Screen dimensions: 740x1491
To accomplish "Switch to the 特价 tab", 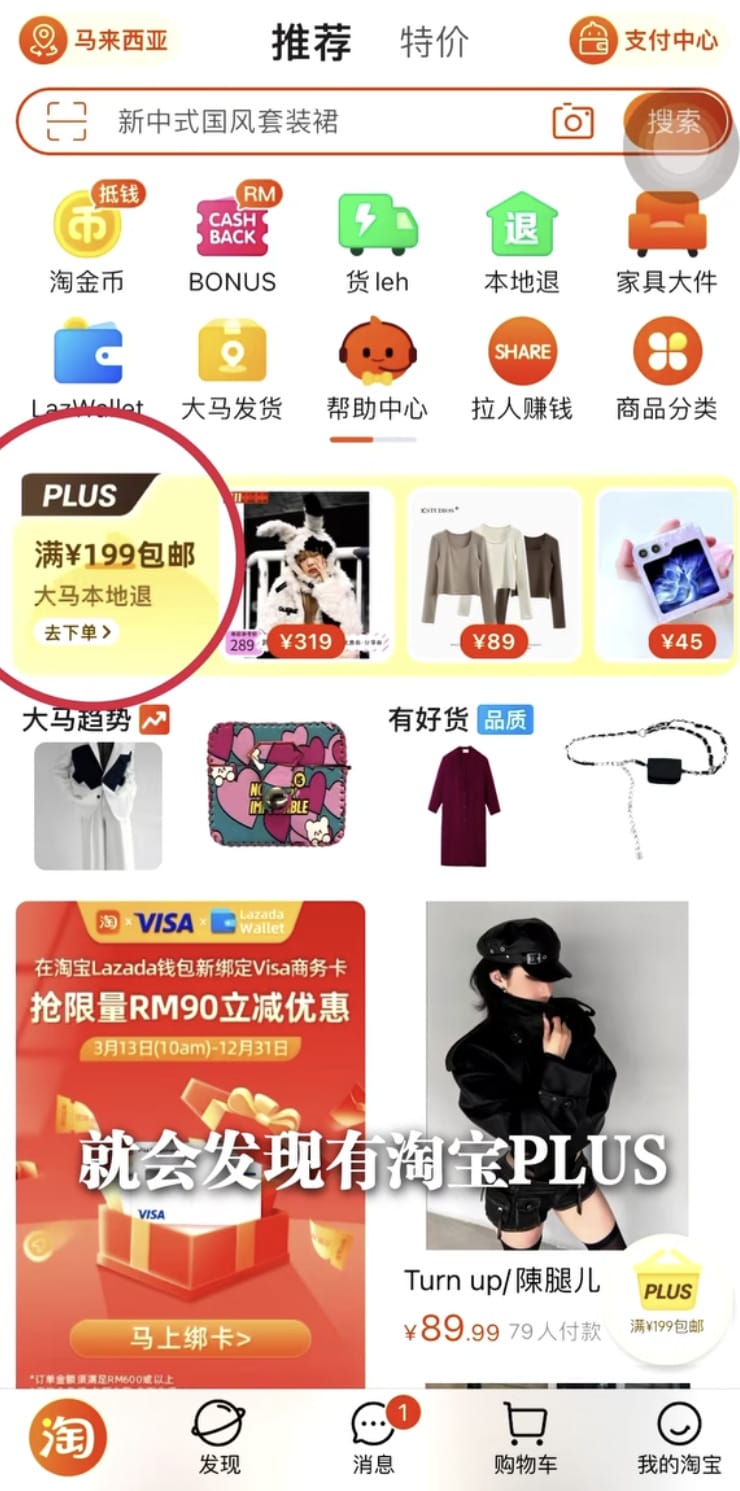I will click(x=434, y=42).
